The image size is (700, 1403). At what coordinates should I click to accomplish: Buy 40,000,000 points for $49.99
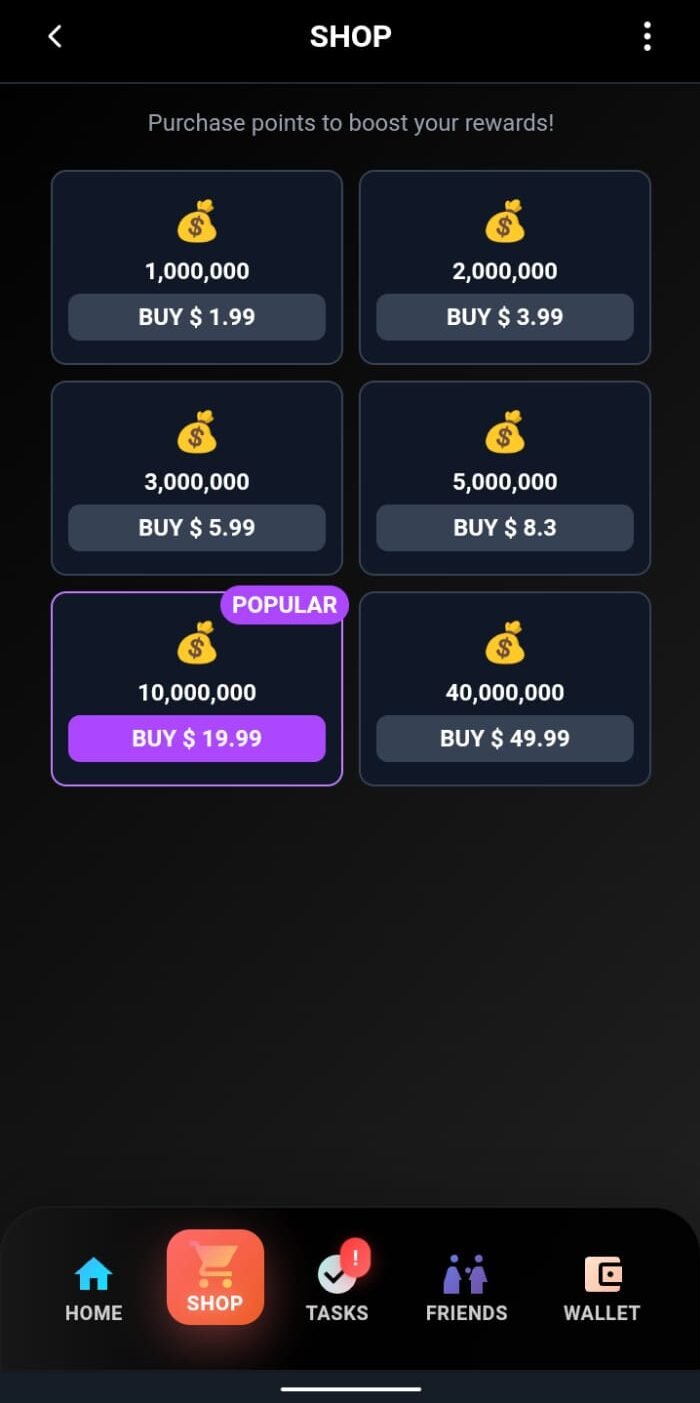pos(505,739)
